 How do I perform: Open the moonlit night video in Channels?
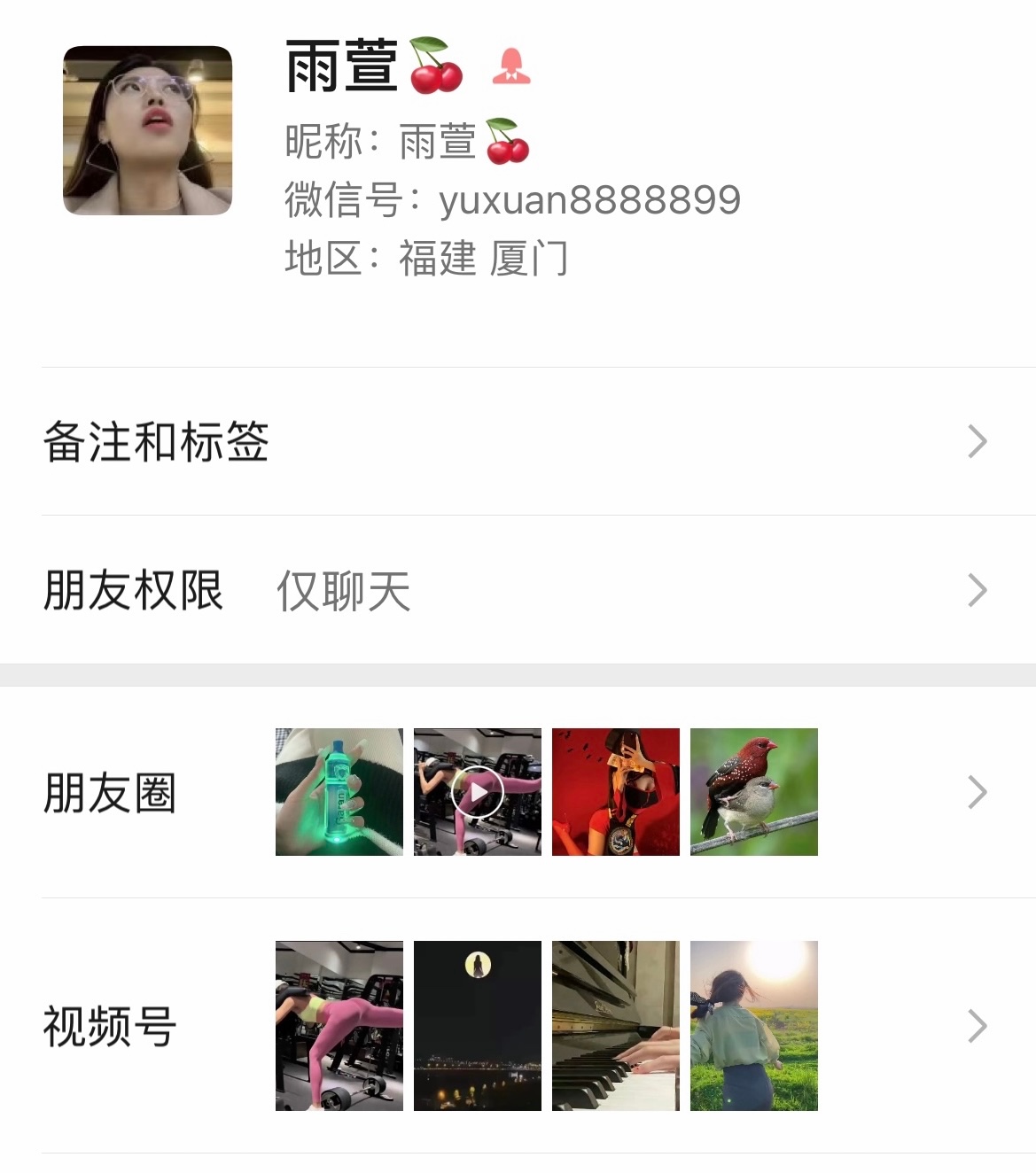(x=477, y=1026)
